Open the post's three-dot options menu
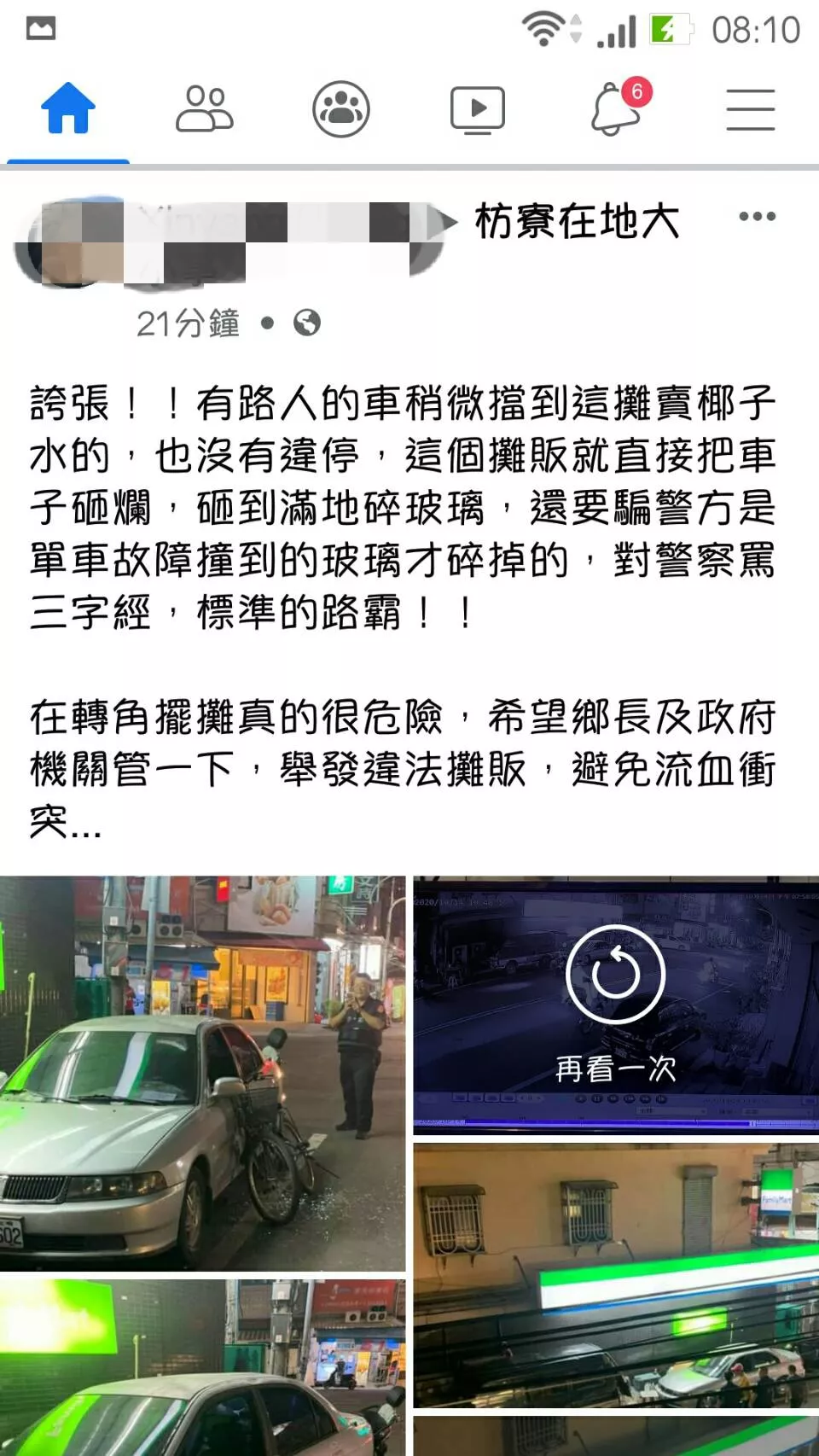Viewport: 819px width, 1456px height. [757, 217]
